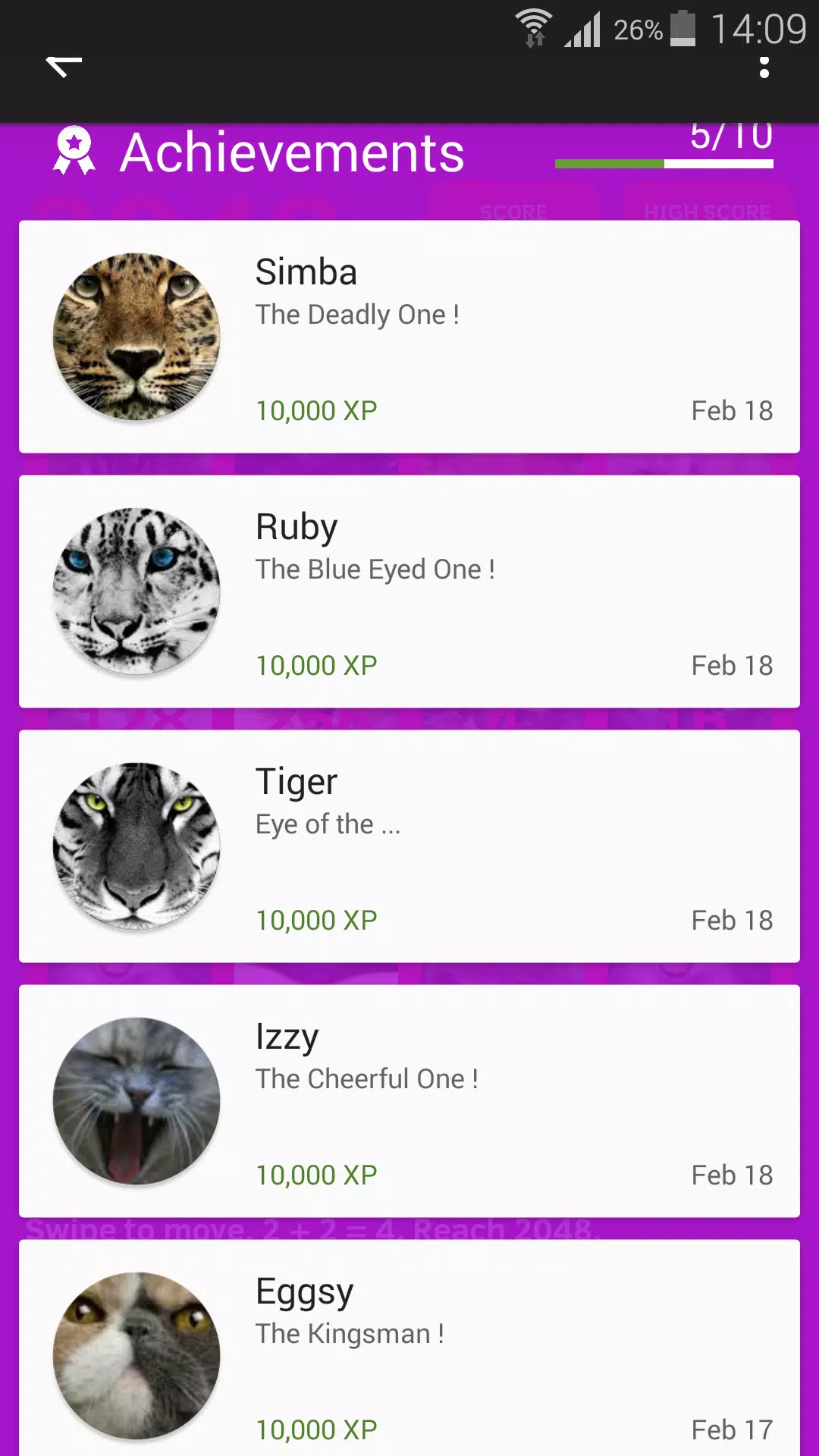Open the Simba achievement card
This screenshot has width=819, height=1456.
coord(409,337)
